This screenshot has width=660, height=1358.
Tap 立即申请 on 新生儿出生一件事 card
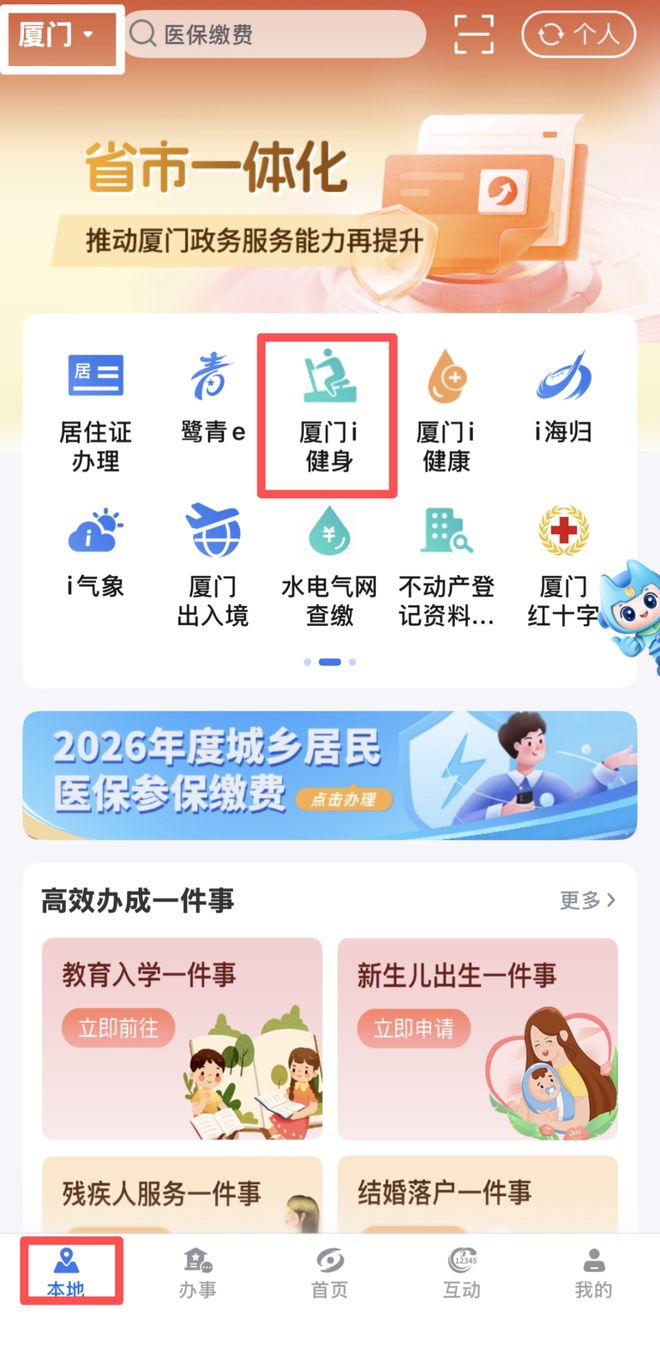(x=413, y=1028)
